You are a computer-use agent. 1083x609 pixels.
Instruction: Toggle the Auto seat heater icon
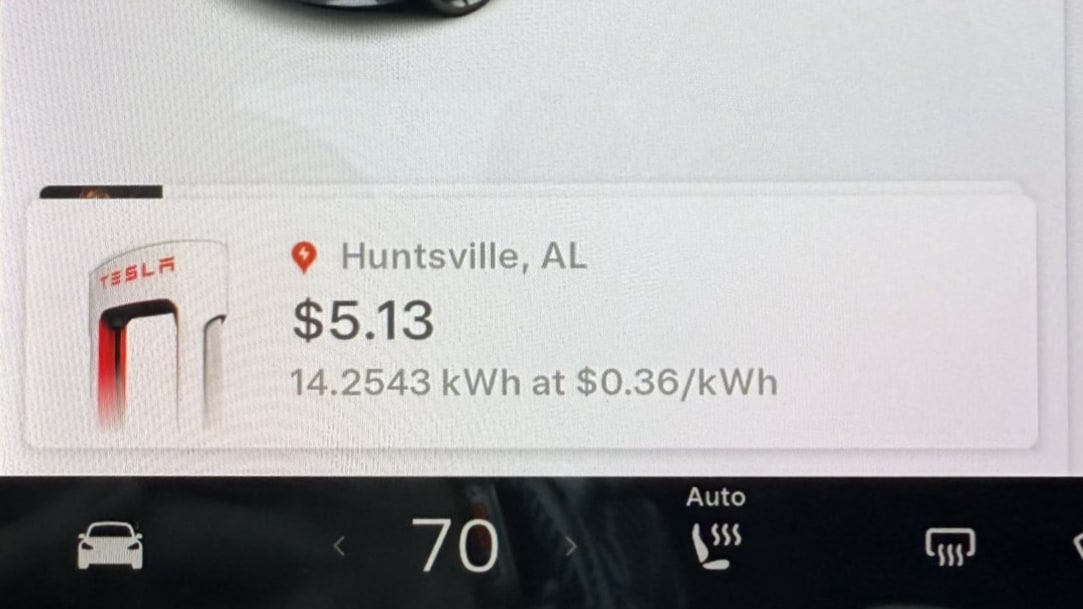tap(716, 546)
